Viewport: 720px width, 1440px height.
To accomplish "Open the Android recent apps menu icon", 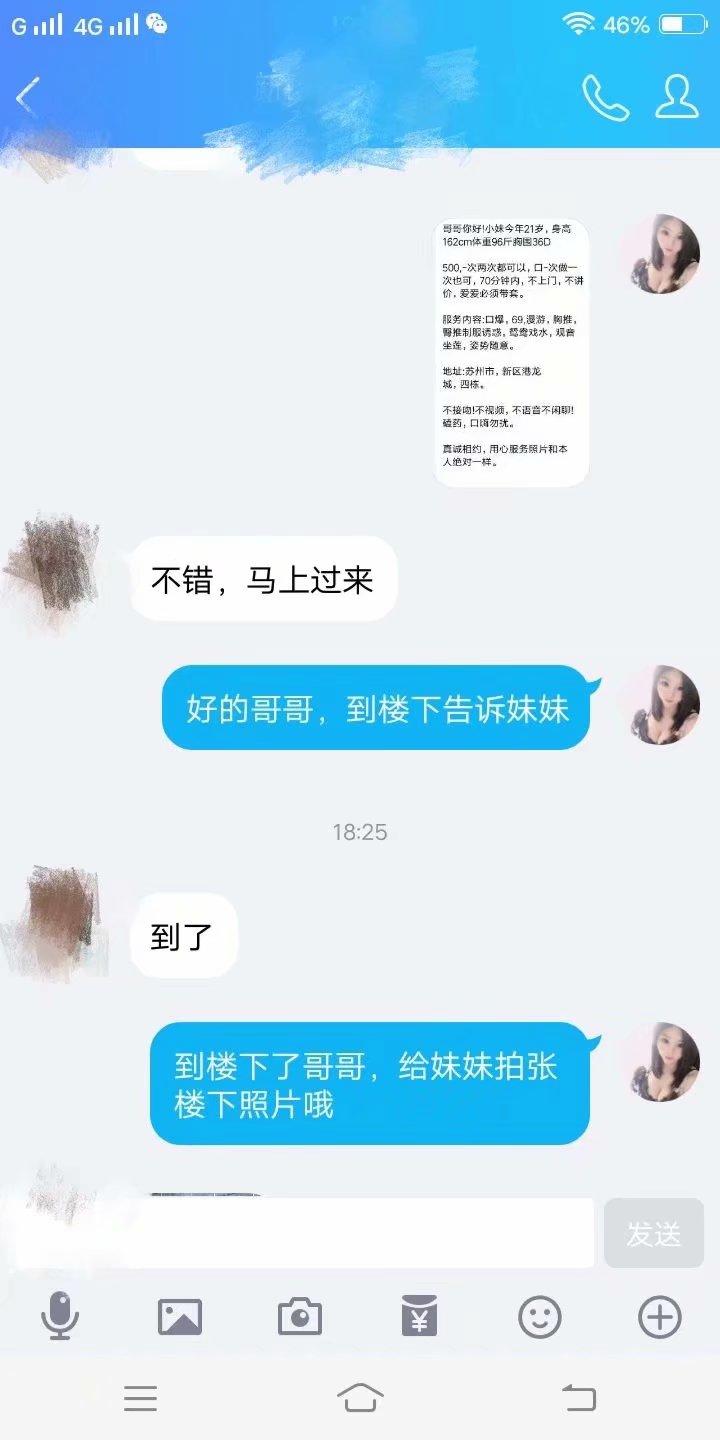I will 140,1398.
